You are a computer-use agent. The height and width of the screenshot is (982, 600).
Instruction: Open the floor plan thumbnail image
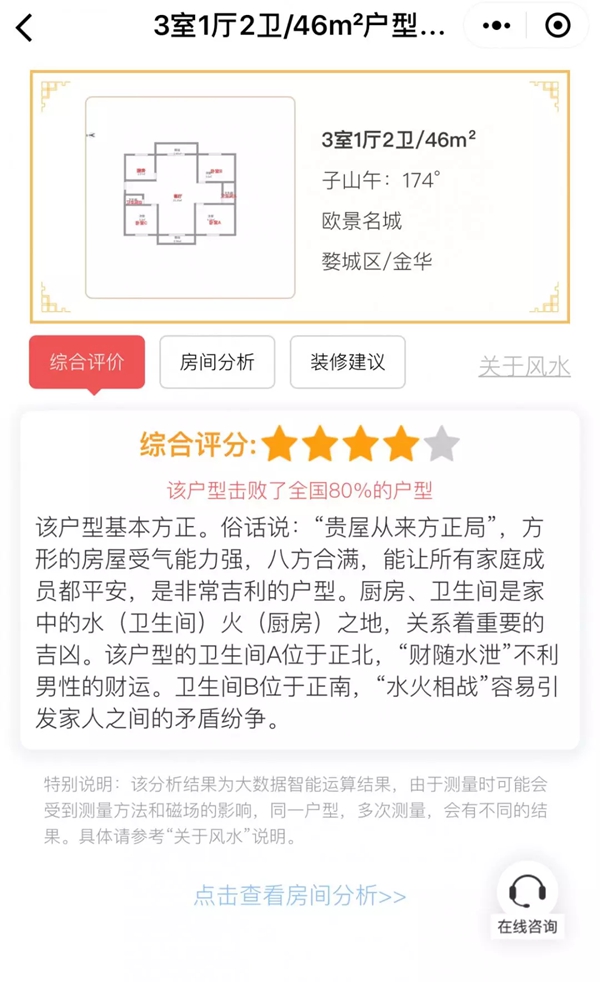tap(190, 197)
